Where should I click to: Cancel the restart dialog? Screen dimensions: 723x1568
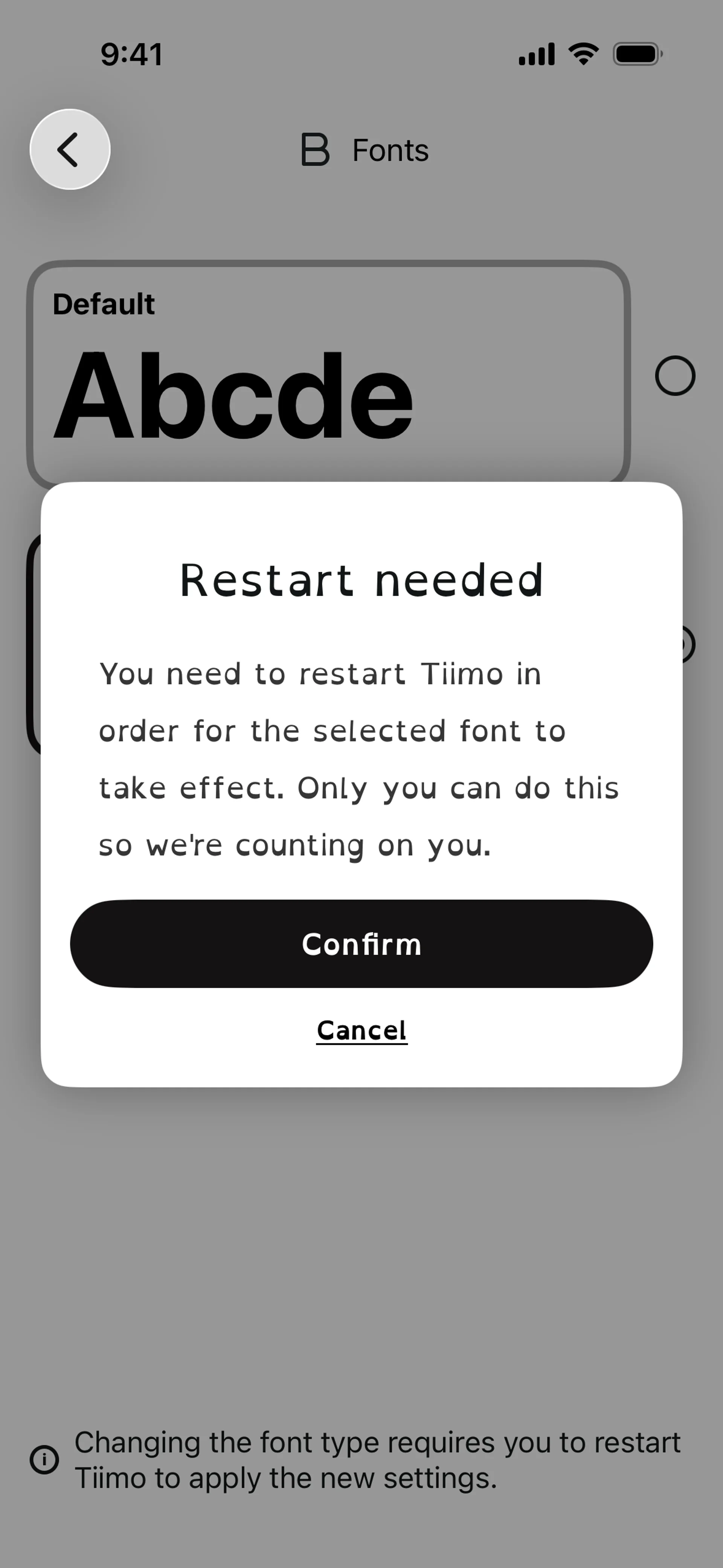pyautogui.click(x=361, y=1030)
